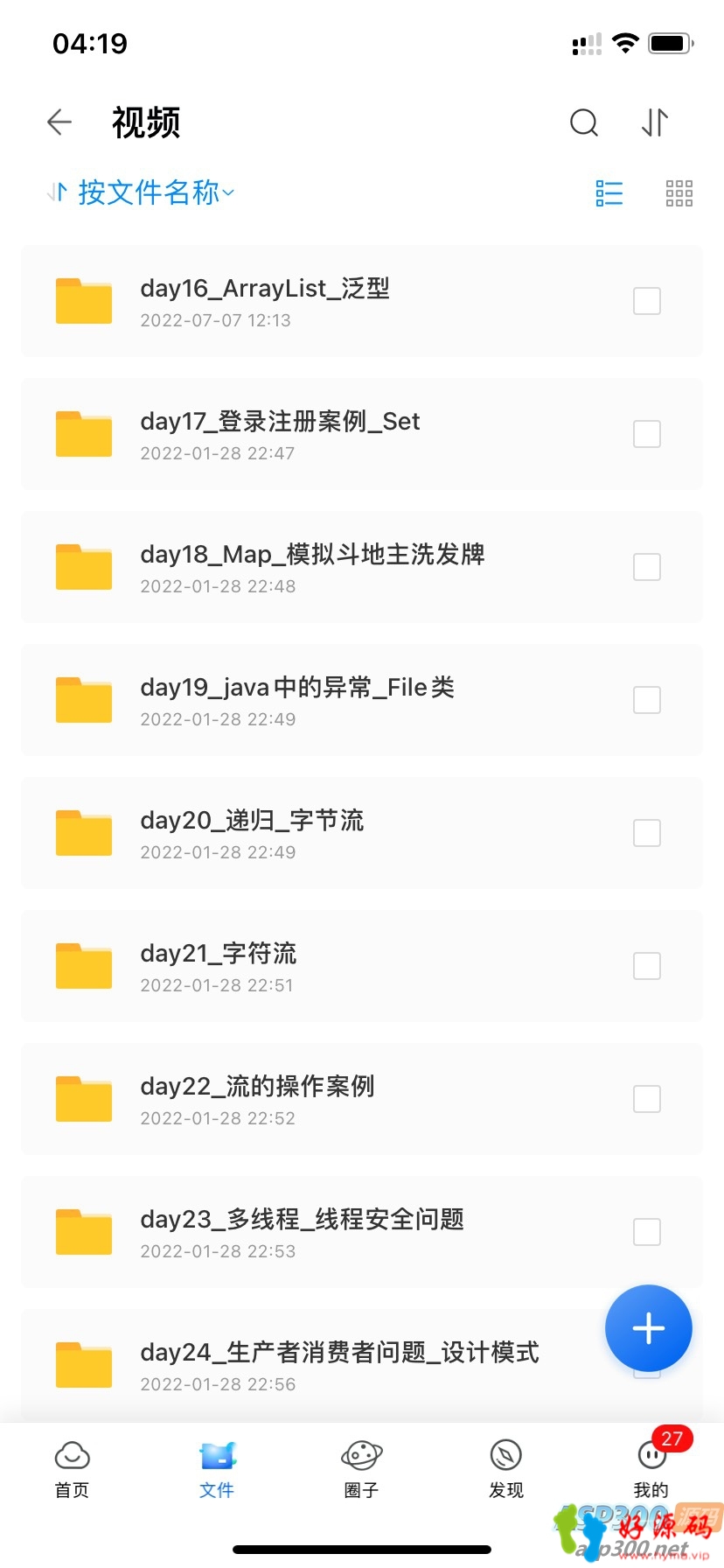Go to the 发现 tab
Image resolution: width=724 pixels, height=1568 pixels.
click(505, 1469)
